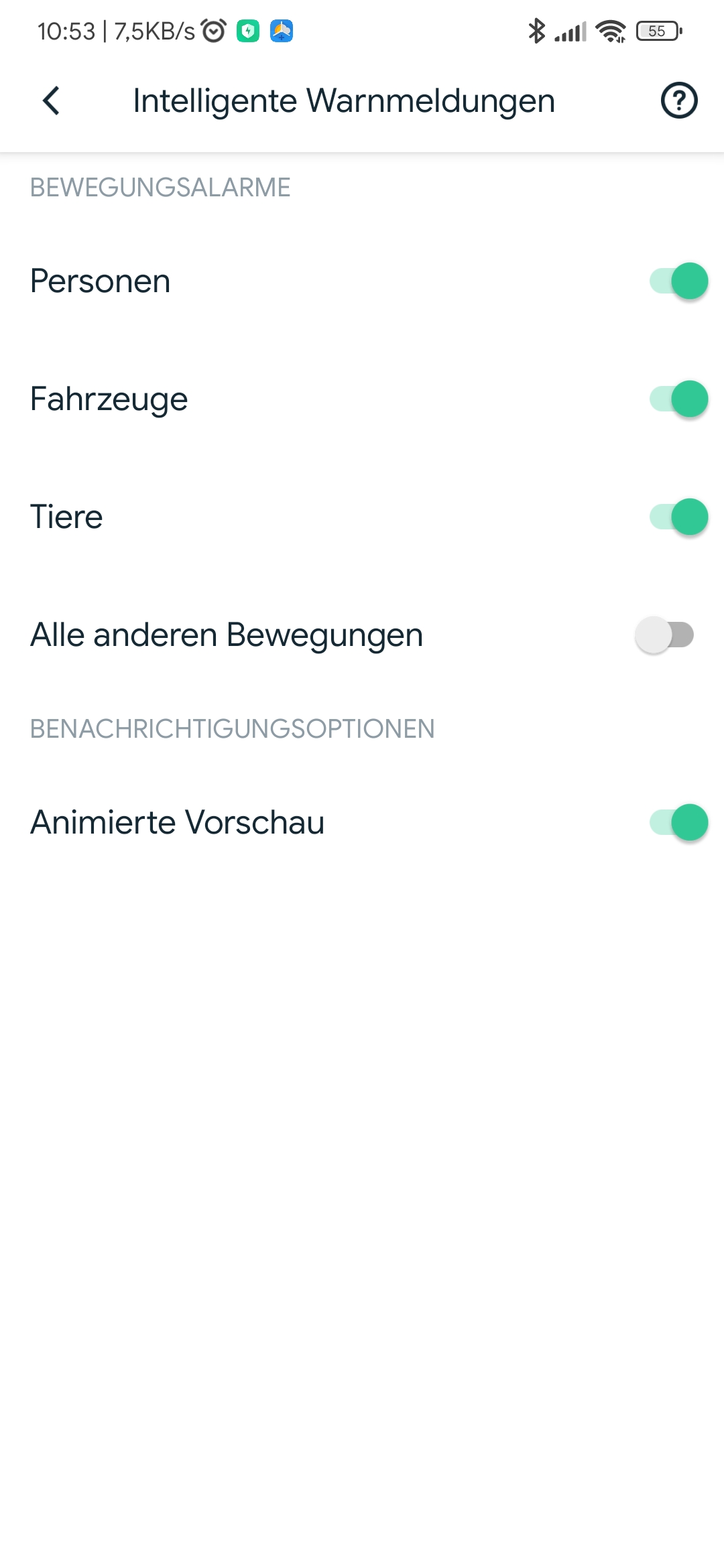
Task: Turn off Fahrzeuge alerts
Action: [678, 399]
